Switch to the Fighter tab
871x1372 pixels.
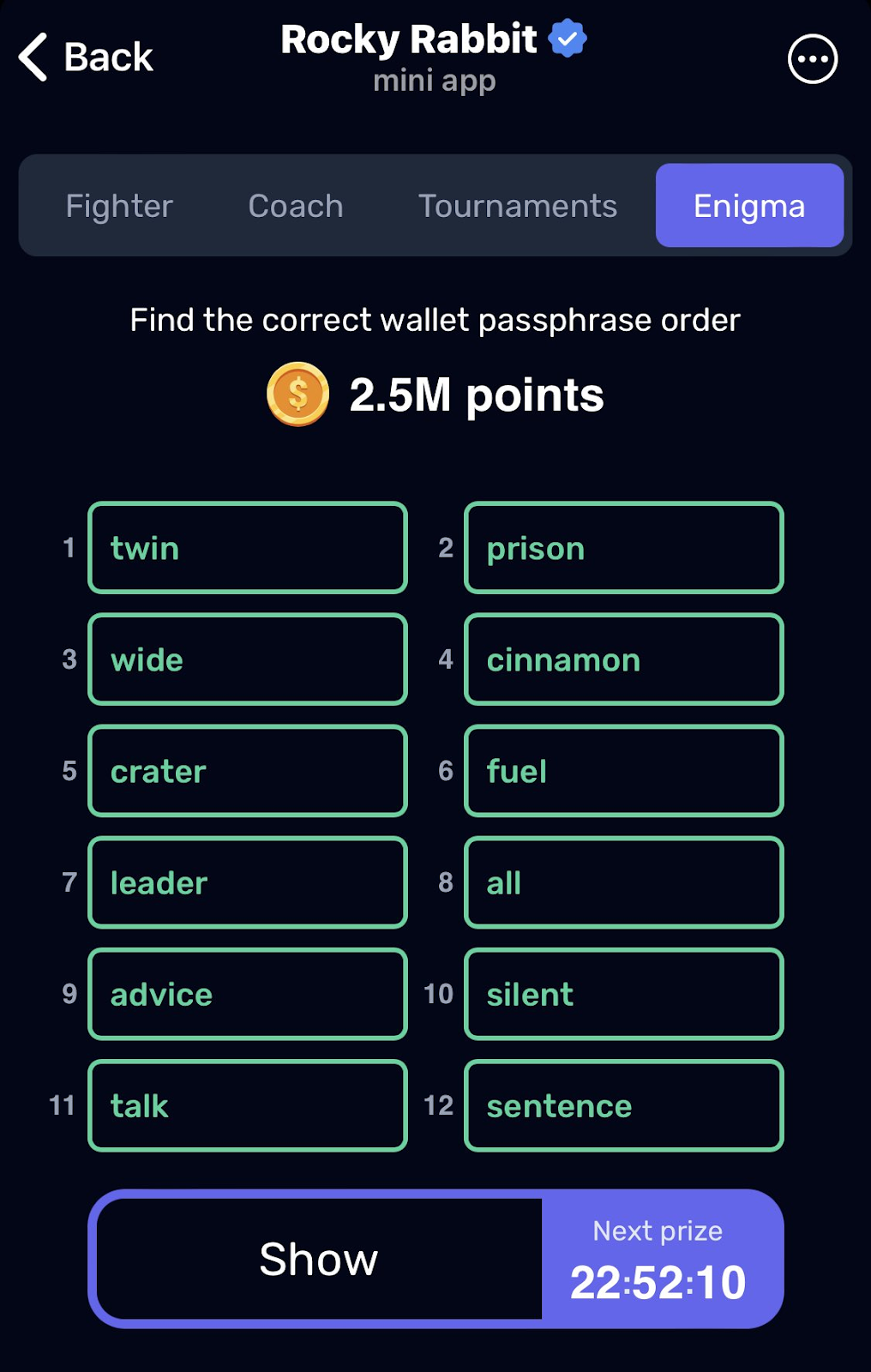[119, 206]
